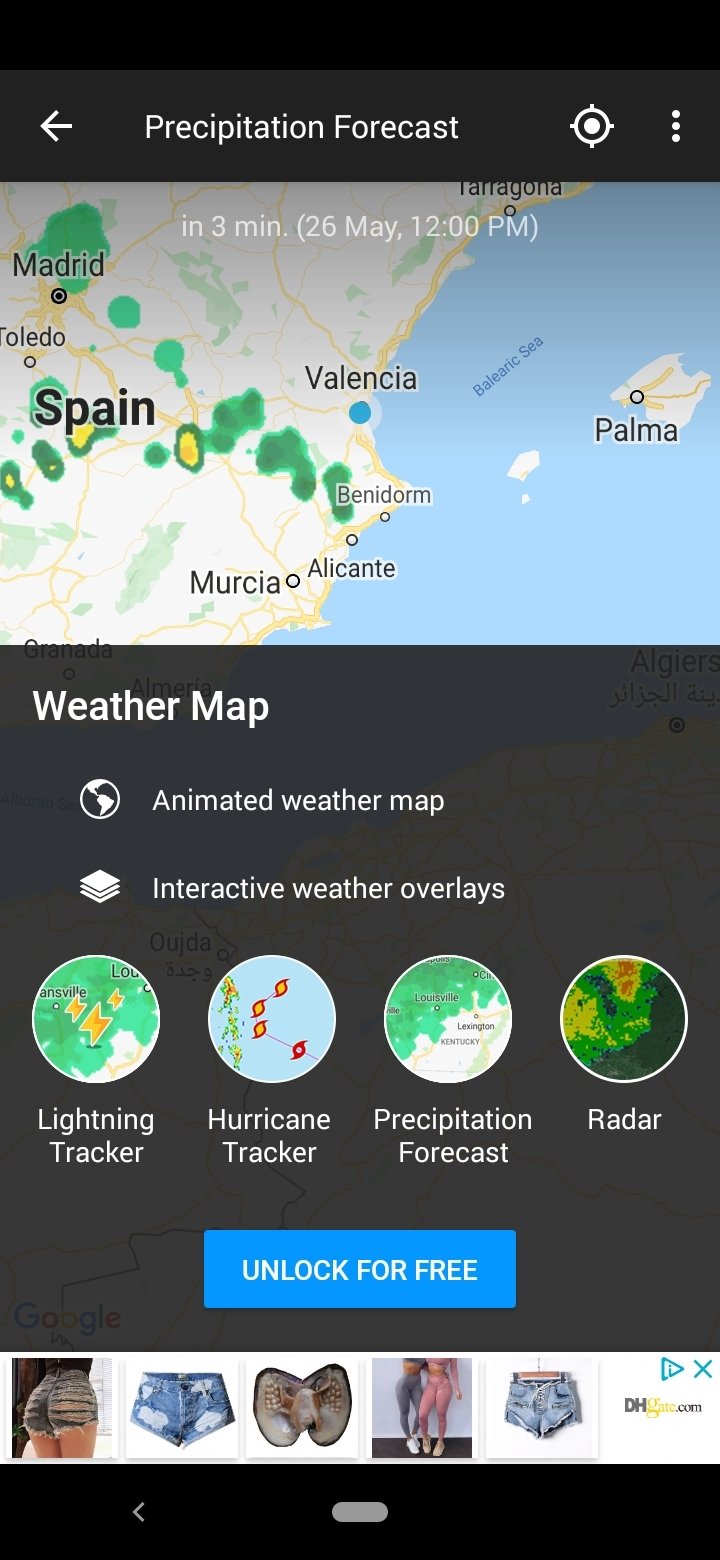720x1560 pixels.
Task: Open the three-dot overflow menu
Action: pyautogui.click(x=676, y=127)
